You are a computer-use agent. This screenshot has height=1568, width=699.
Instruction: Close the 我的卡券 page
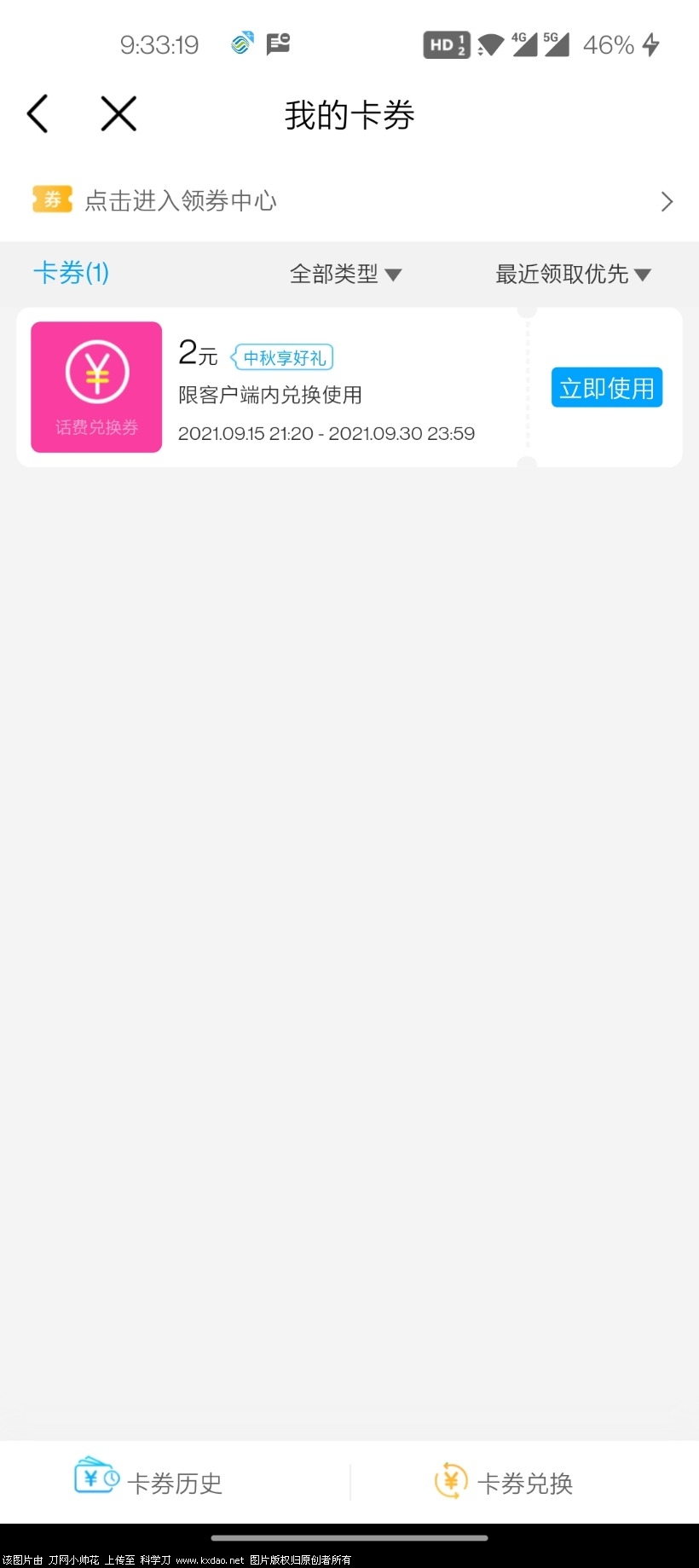pyautogui.click(x=118, y=113)
